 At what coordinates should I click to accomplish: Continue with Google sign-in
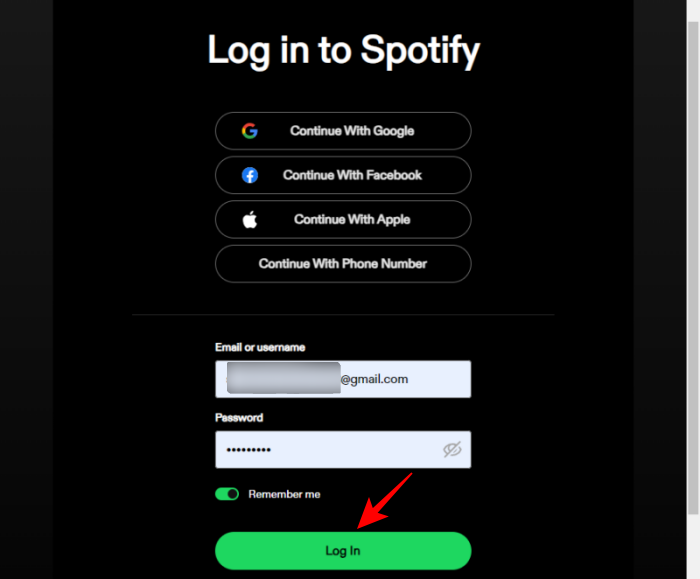(342, 131)
